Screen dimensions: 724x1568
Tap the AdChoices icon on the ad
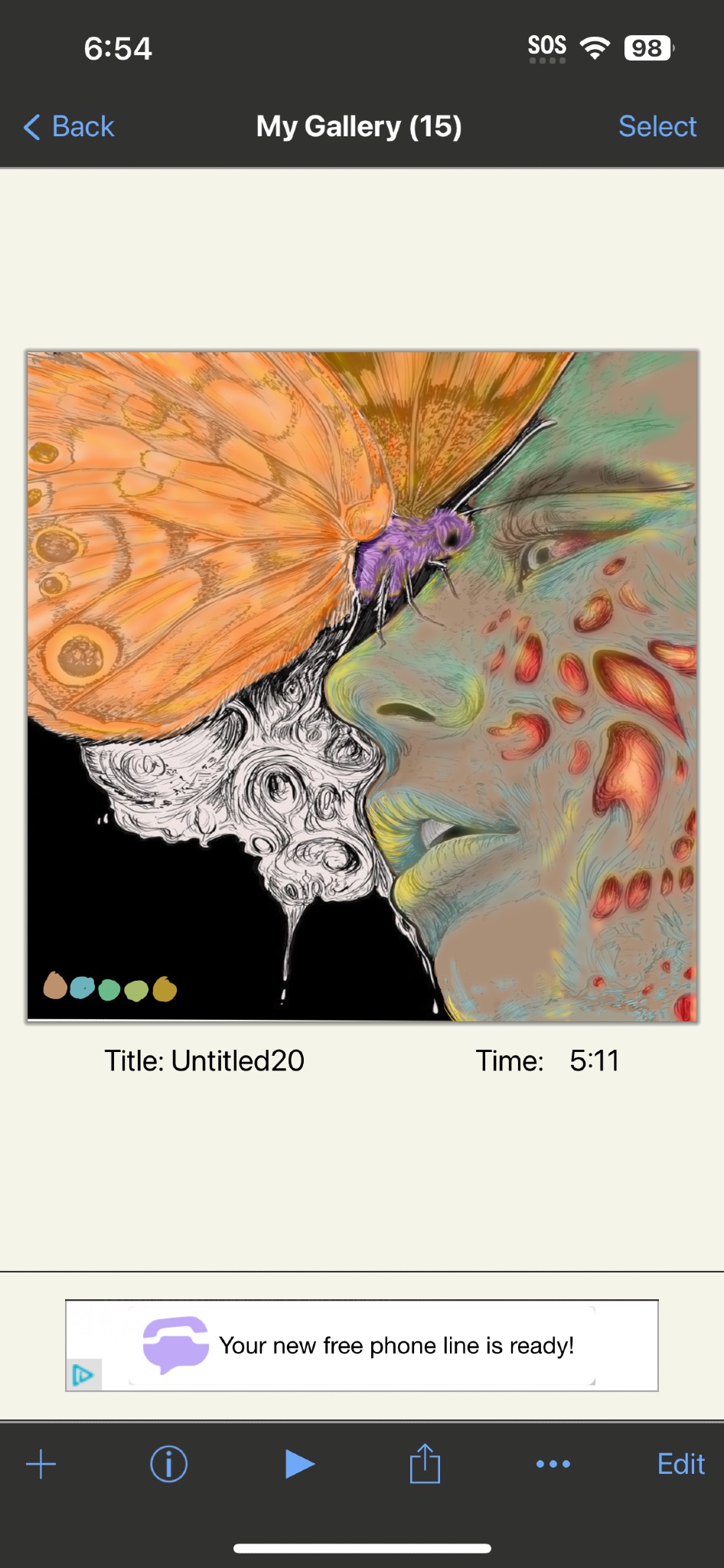pos(83,1375)
